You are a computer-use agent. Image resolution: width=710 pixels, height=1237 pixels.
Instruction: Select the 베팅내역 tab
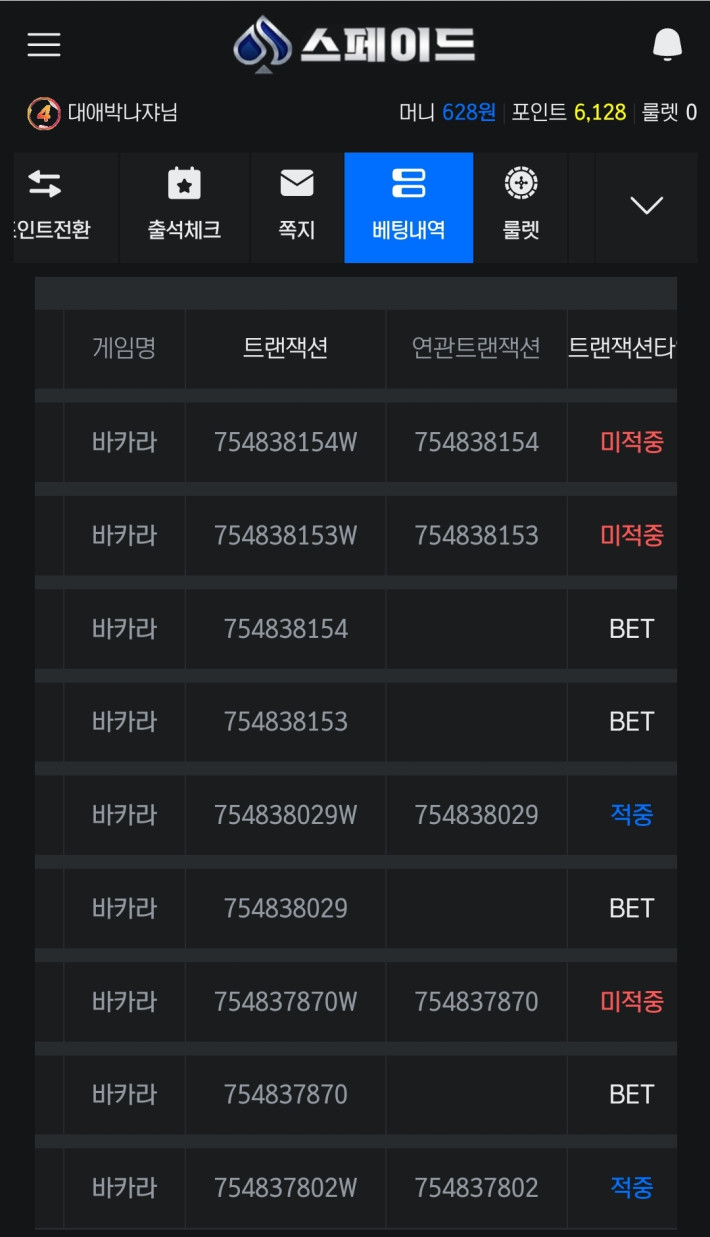coord(409,208)
